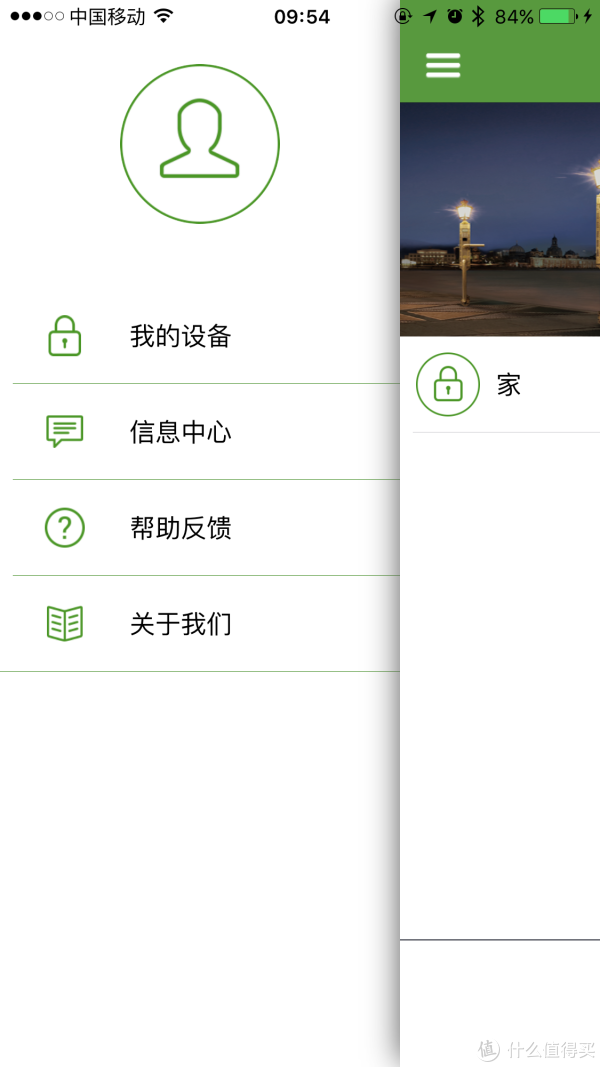Screen dimensions: 600x1067
Task: Open 帮助反馈 help and feedback
Action: (x=180, y=528)
